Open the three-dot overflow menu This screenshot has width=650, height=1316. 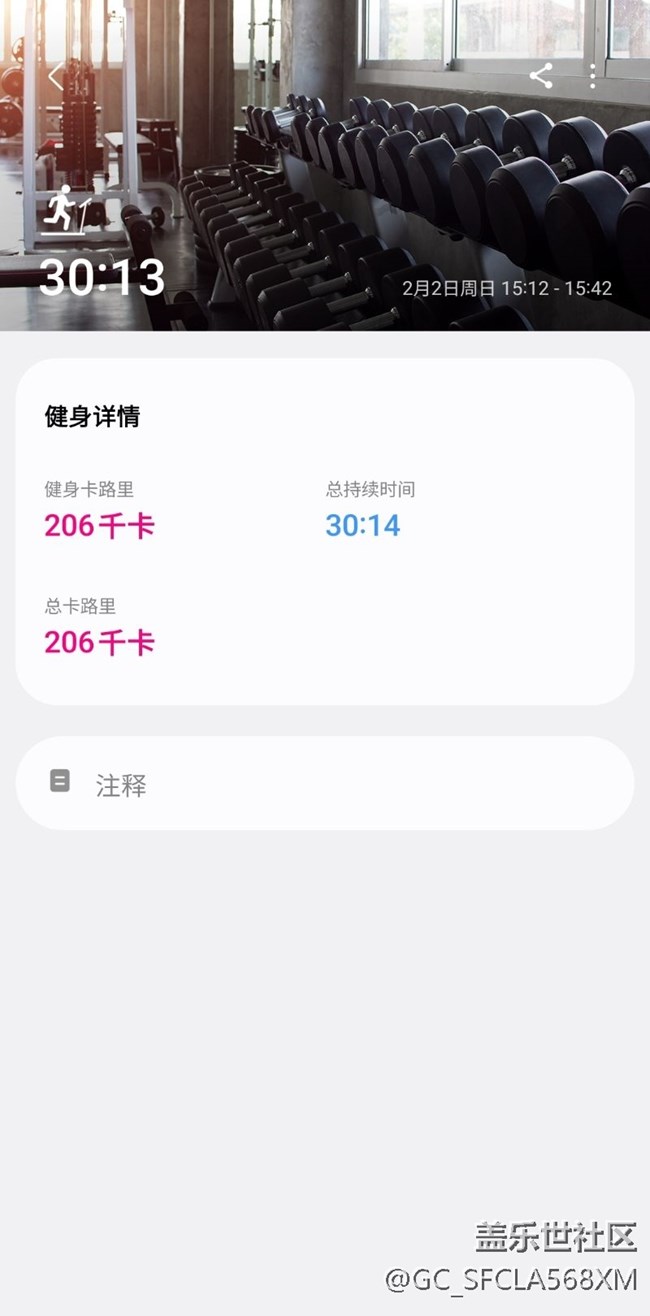tap(593, 76)
